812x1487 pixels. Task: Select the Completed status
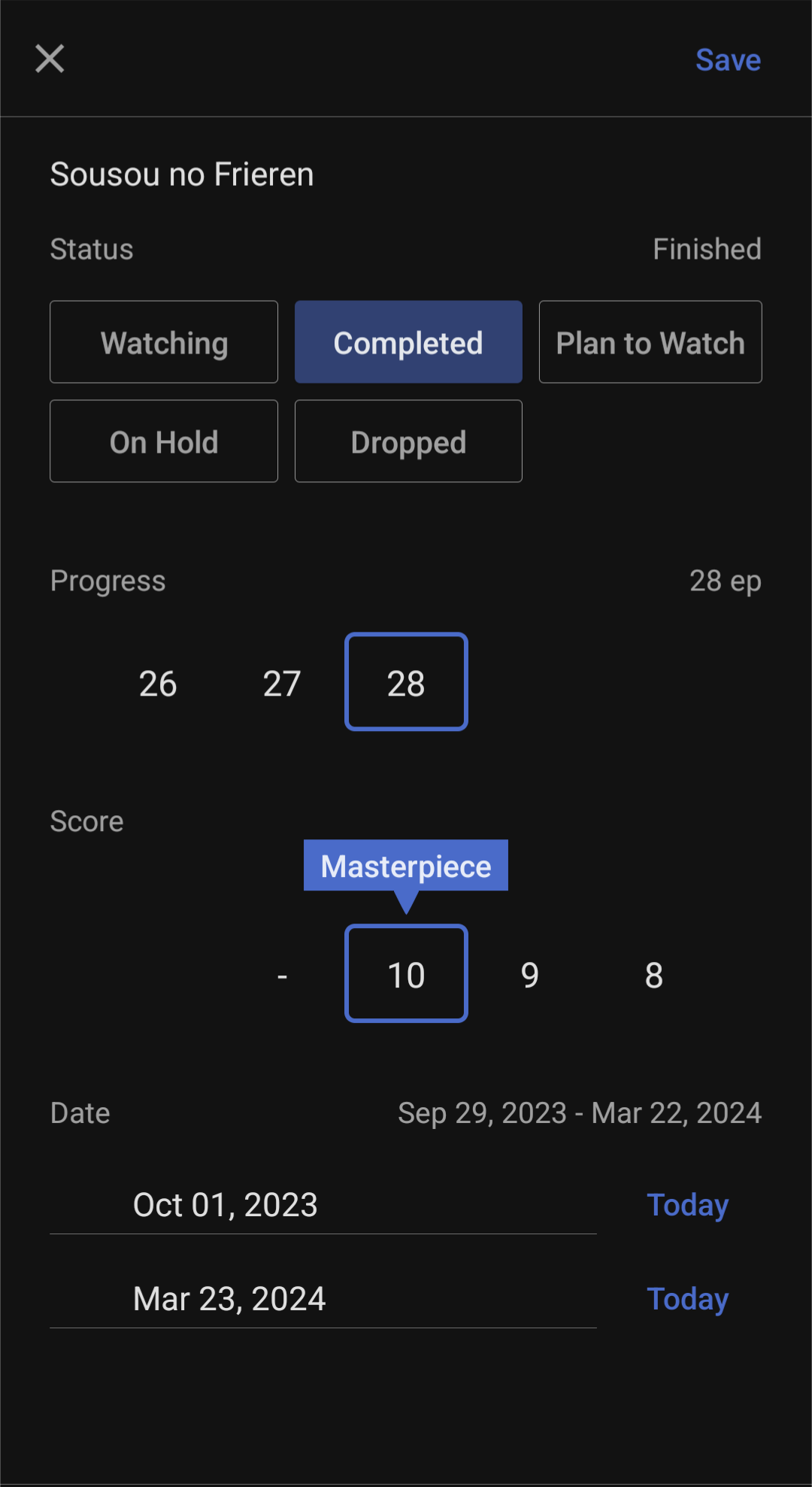pyautogui.click(x=408, y=343)
